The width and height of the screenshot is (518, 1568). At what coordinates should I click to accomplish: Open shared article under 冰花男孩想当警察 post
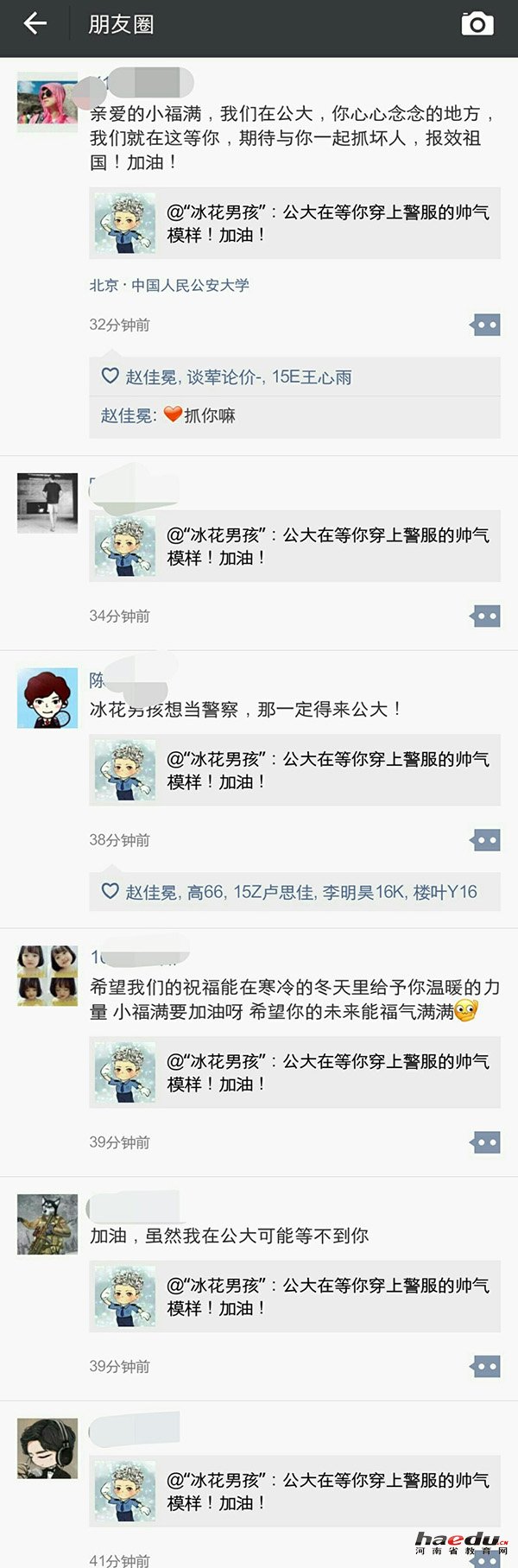coord(294,770)
